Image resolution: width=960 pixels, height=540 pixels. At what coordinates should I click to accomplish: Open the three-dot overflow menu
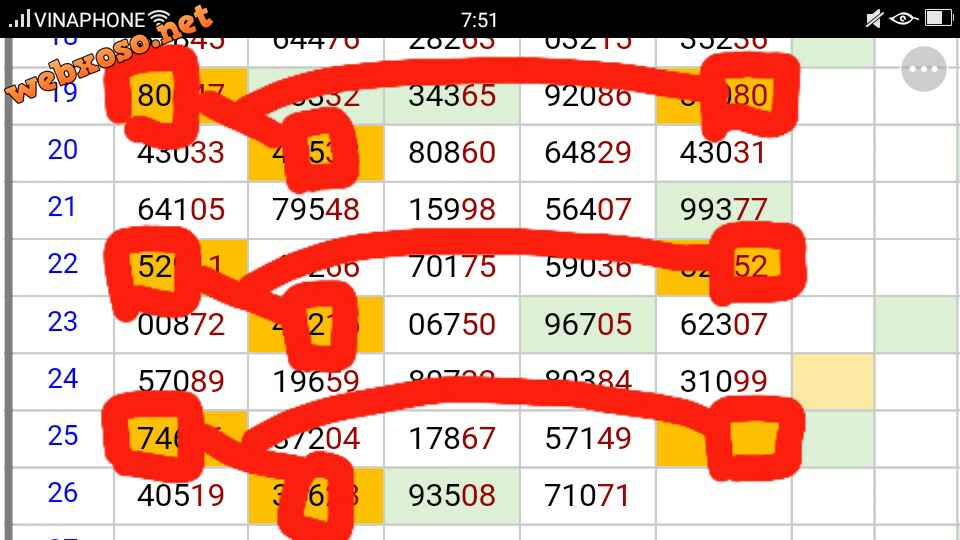(923, 70)
